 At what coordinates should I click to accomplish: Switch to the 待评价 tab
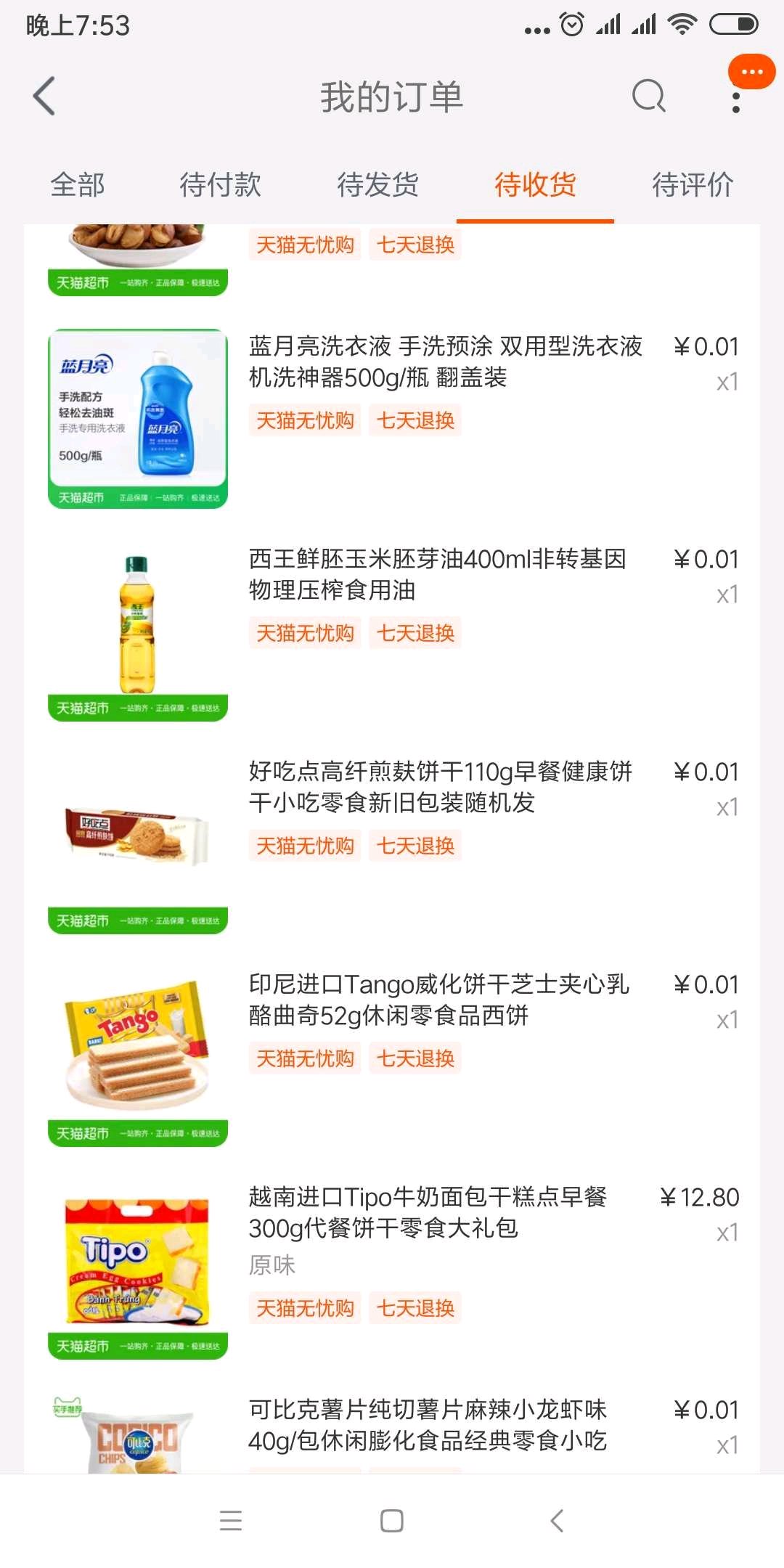tap(693, 185)
